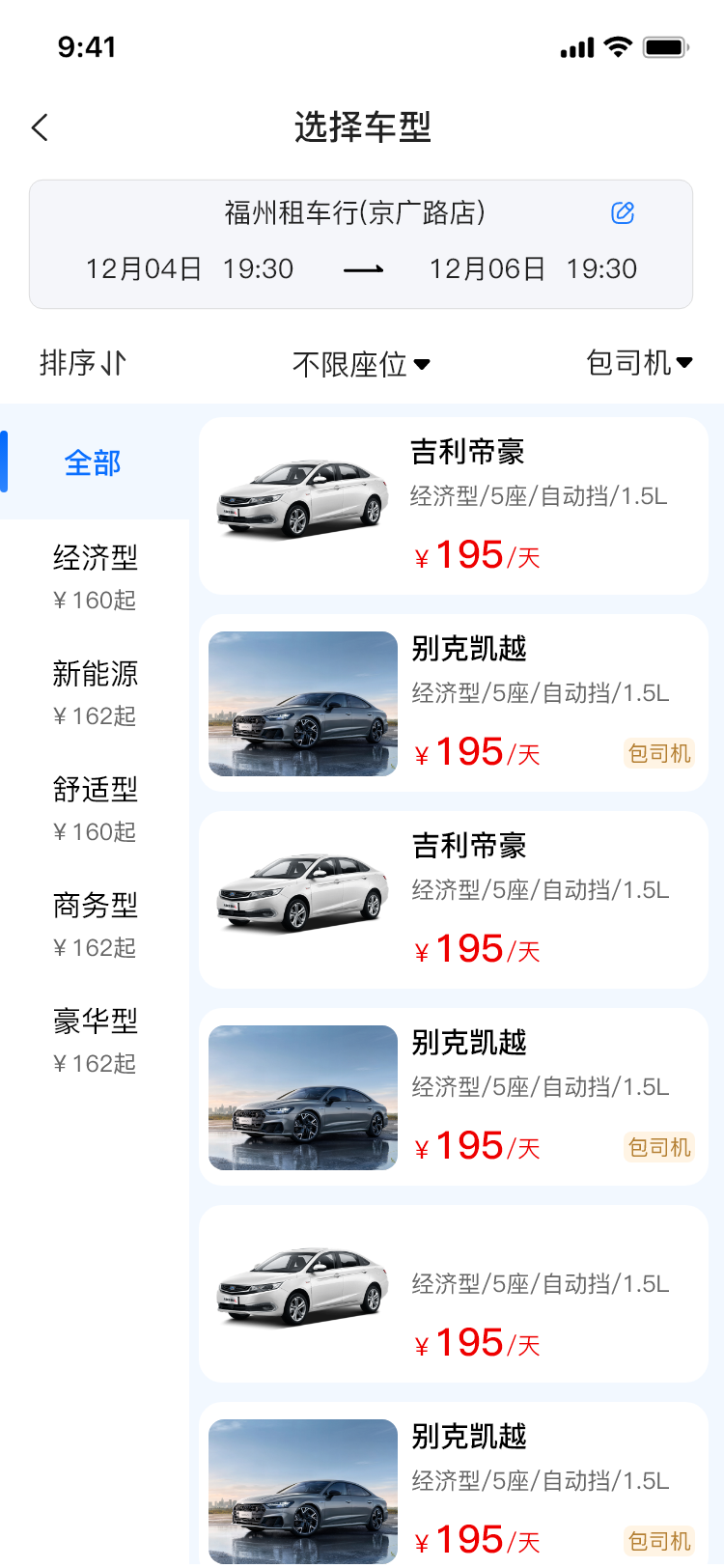Go back from the 选择车型 page

40,127
